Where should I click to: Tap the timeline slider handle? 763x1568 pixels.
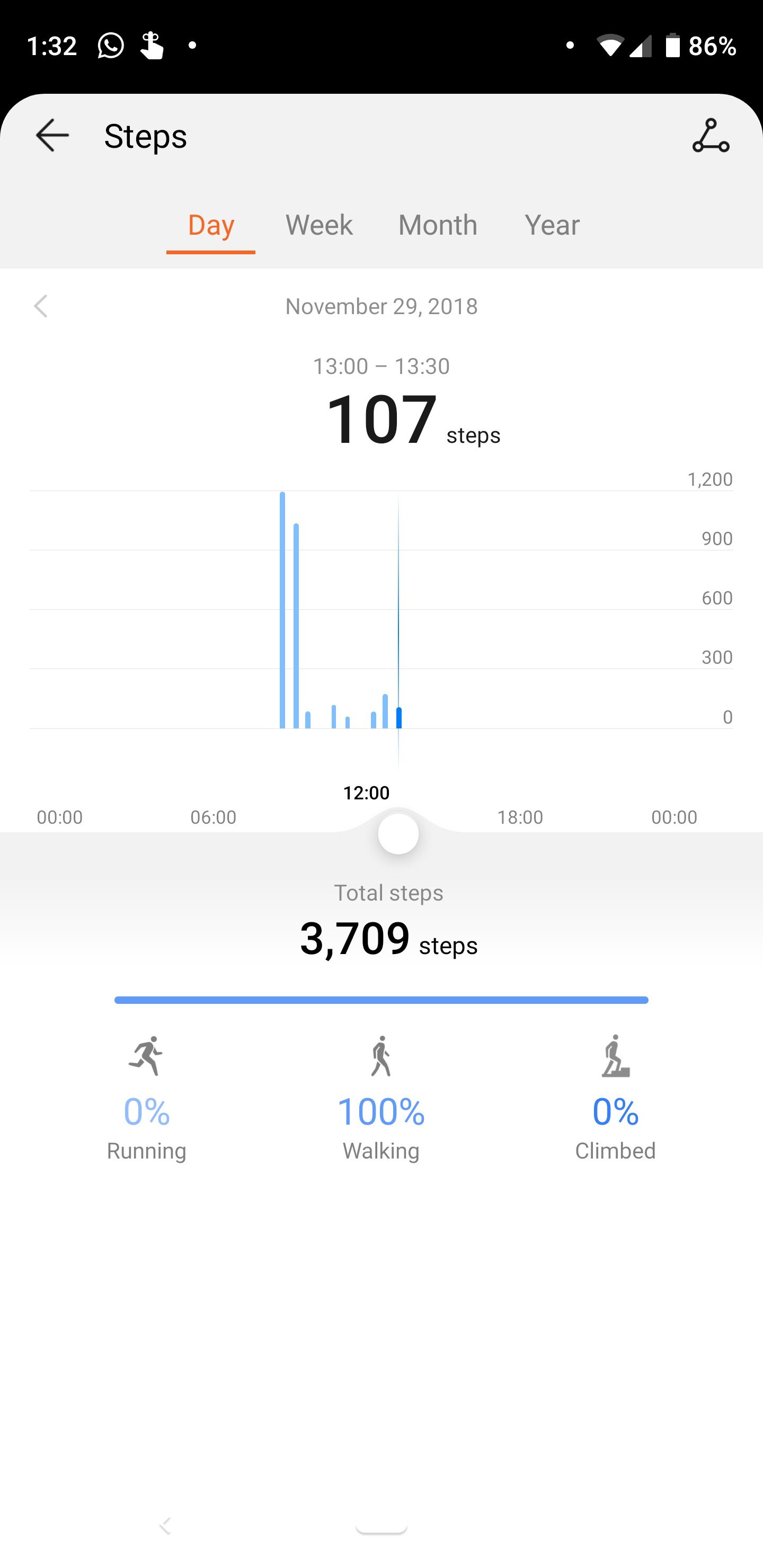click(x=398, y=834)
